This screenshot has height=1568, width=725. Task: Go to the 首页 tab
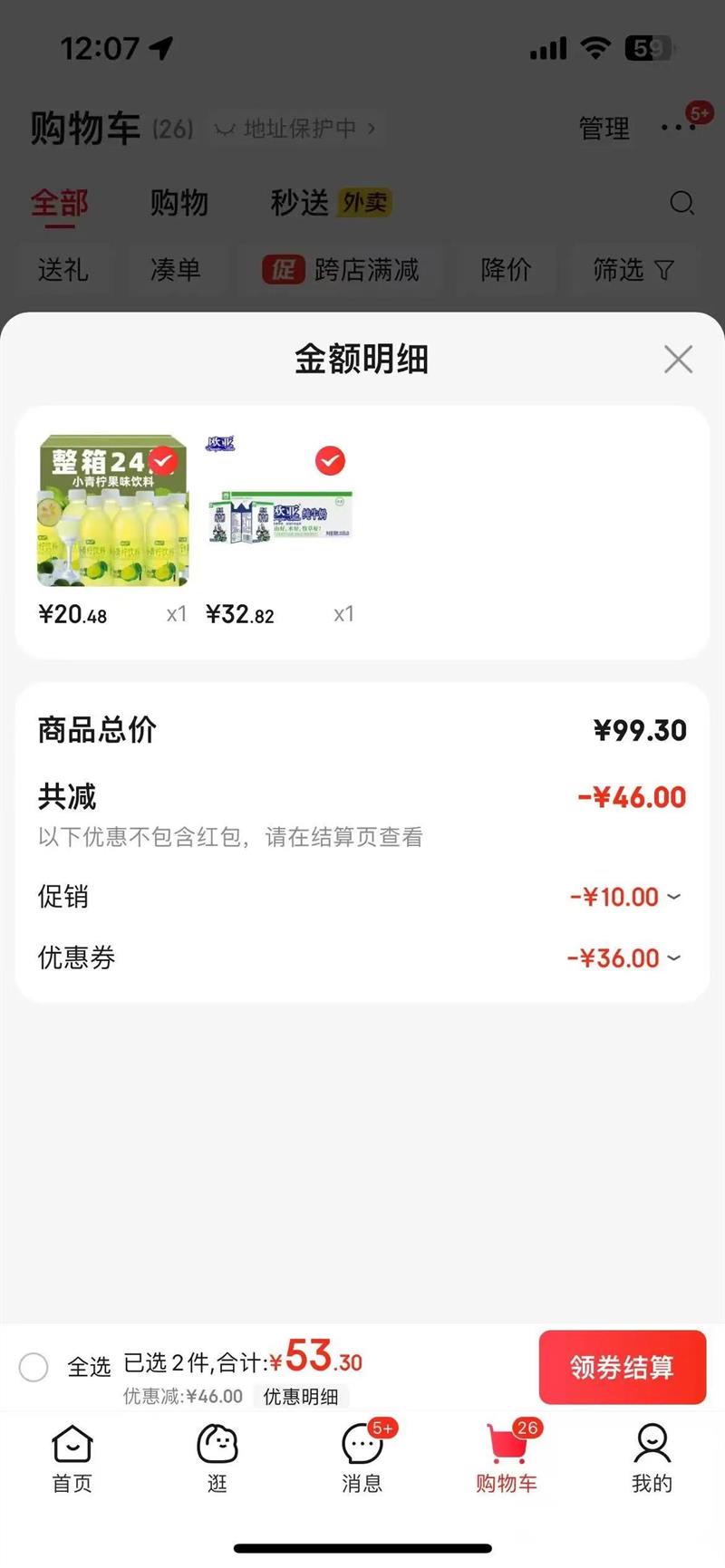pyautogui.click(x=72, y=1457)
